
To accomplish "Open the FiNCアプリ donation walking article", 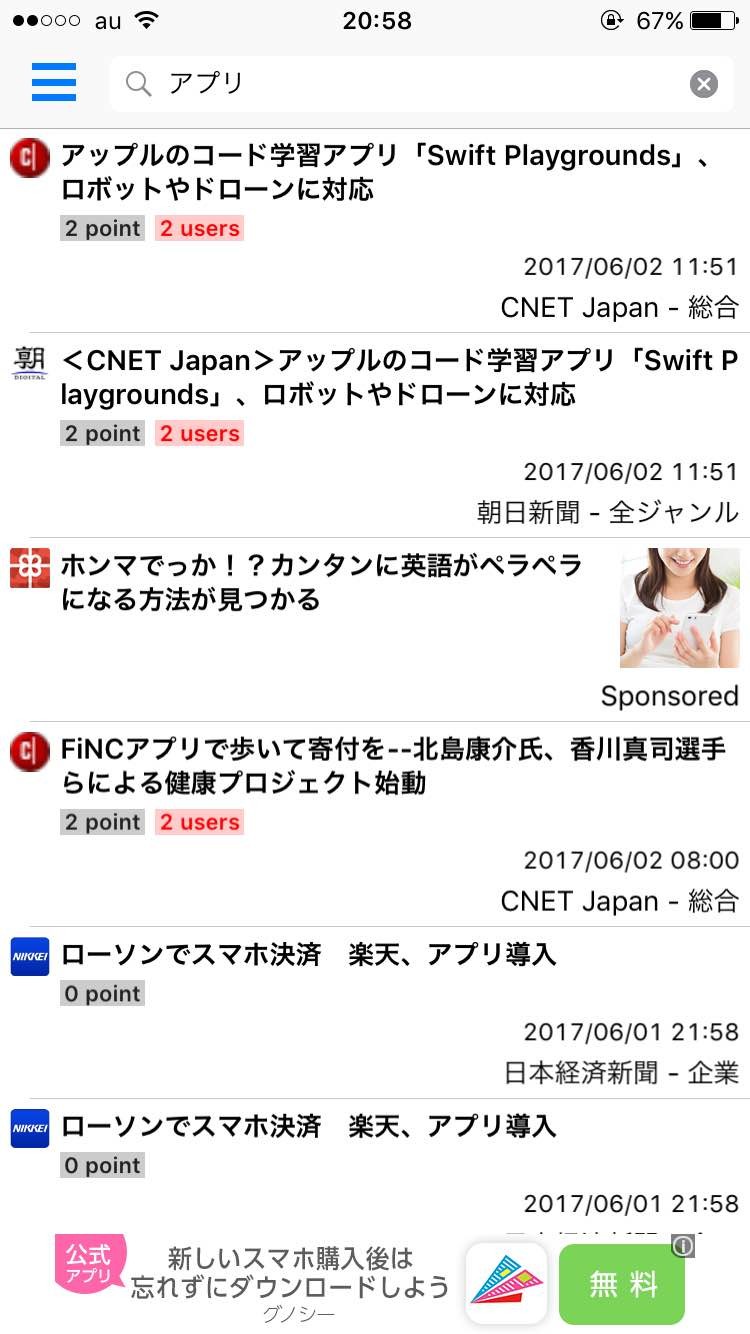I will 392,766.
